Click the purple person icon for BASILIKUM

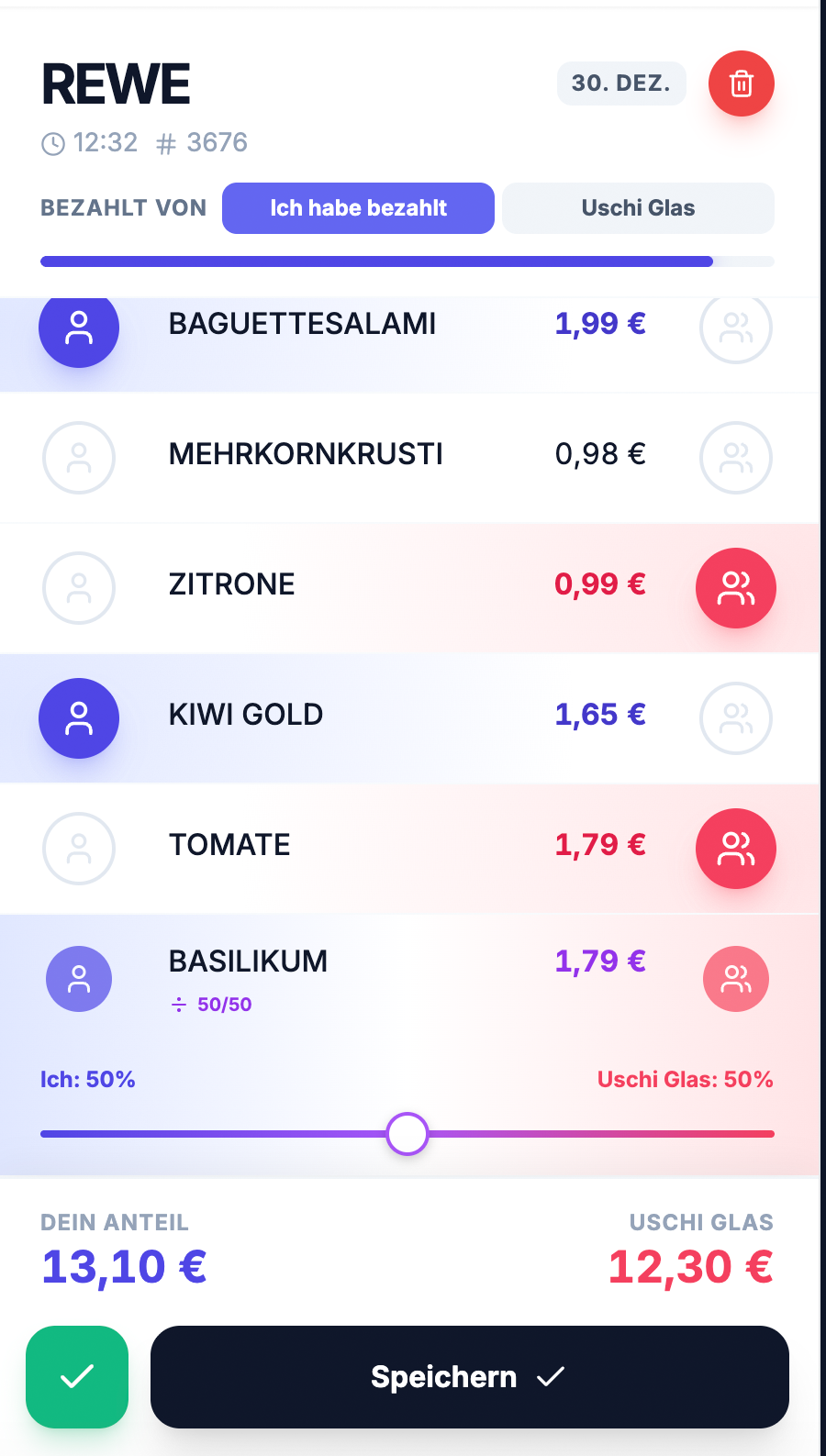pyautogui.click(x=79, y=979)
